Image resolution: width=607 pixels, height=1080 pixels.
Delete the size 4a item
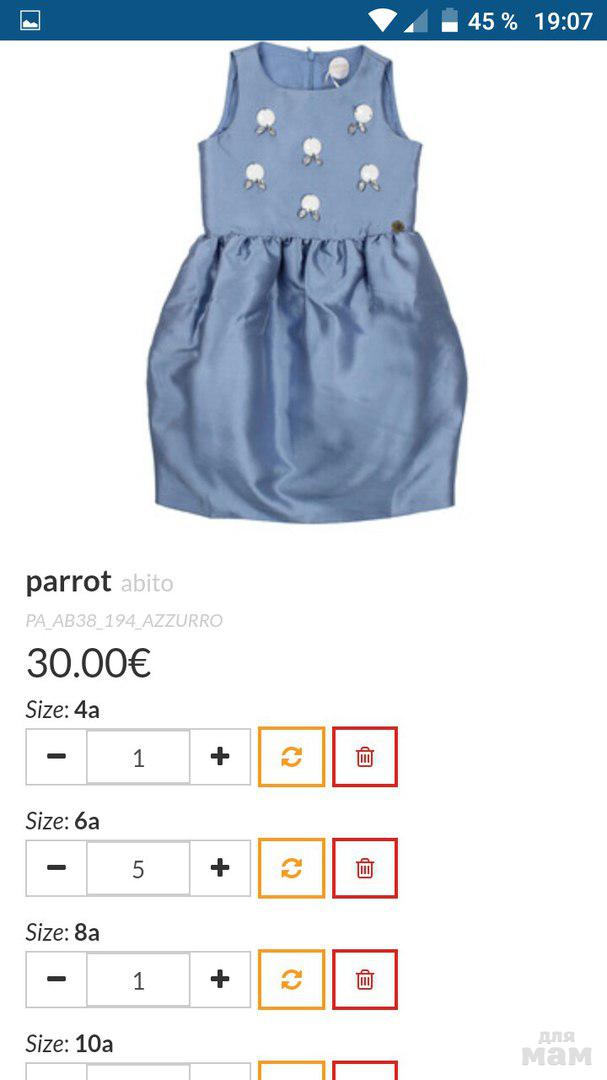coord(365,757)
